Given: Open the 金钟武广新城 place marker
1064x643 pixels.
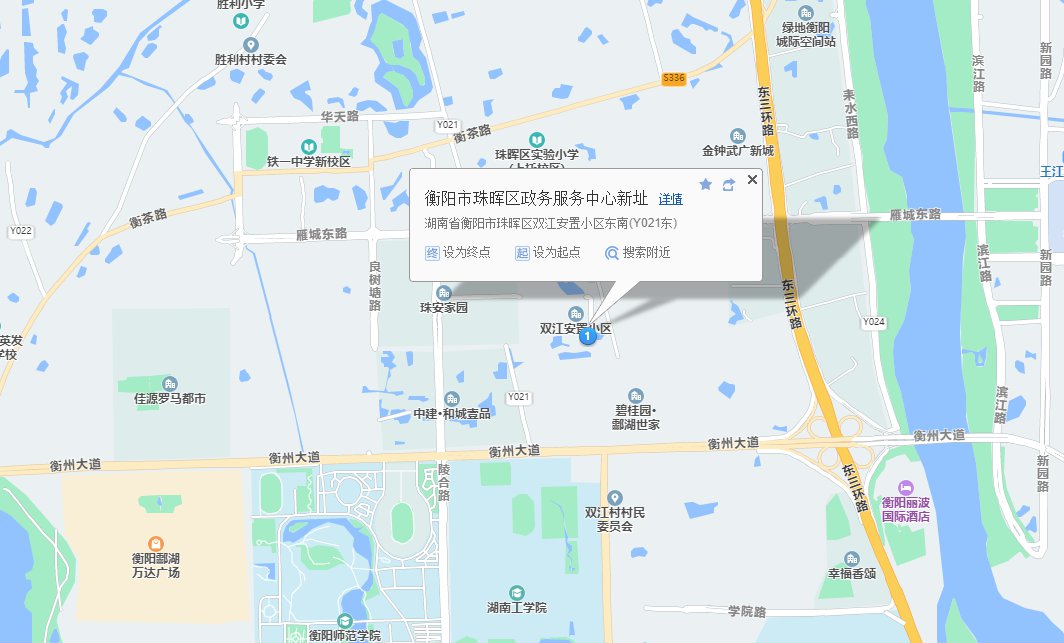Looking at the screenshot, I should 738,136.
